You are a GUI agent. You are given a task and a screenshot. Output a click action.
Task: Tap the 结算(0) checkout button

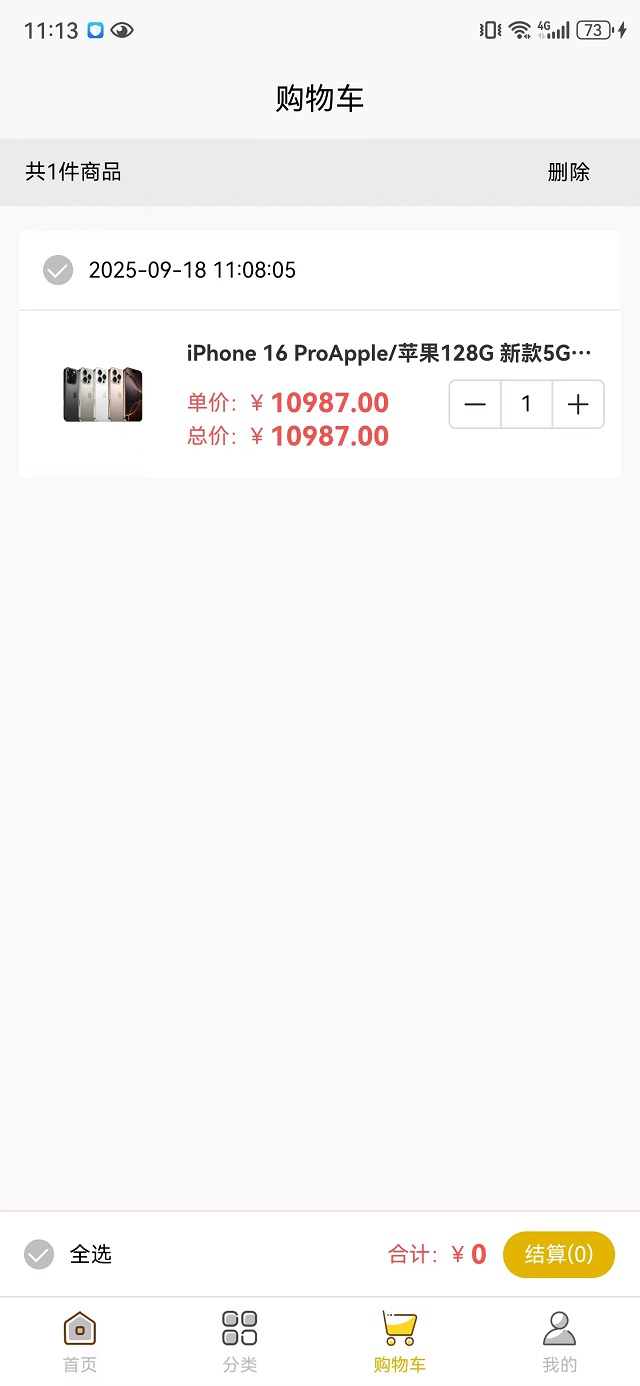(558, 1254)
